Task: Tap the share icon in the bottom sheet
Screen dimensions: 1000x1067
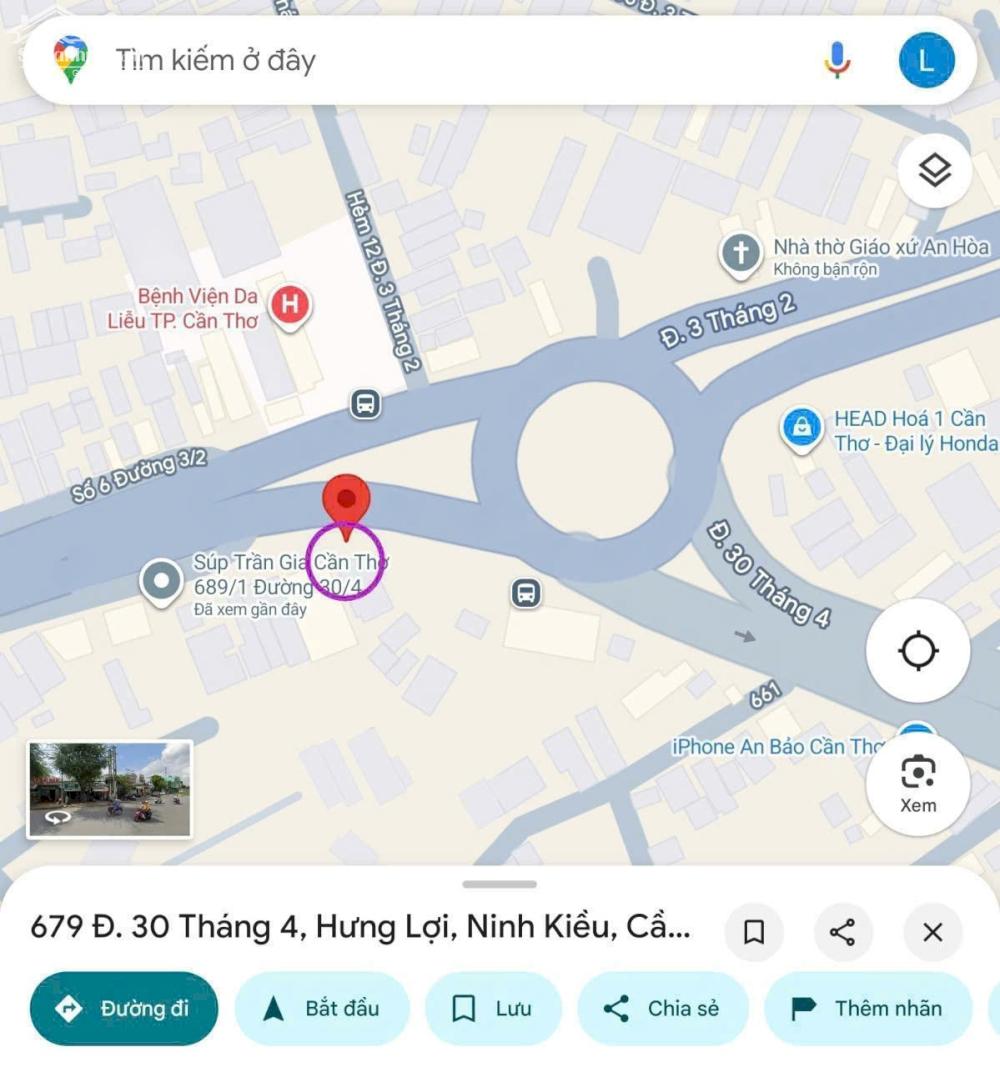Action: coord(843,932)
